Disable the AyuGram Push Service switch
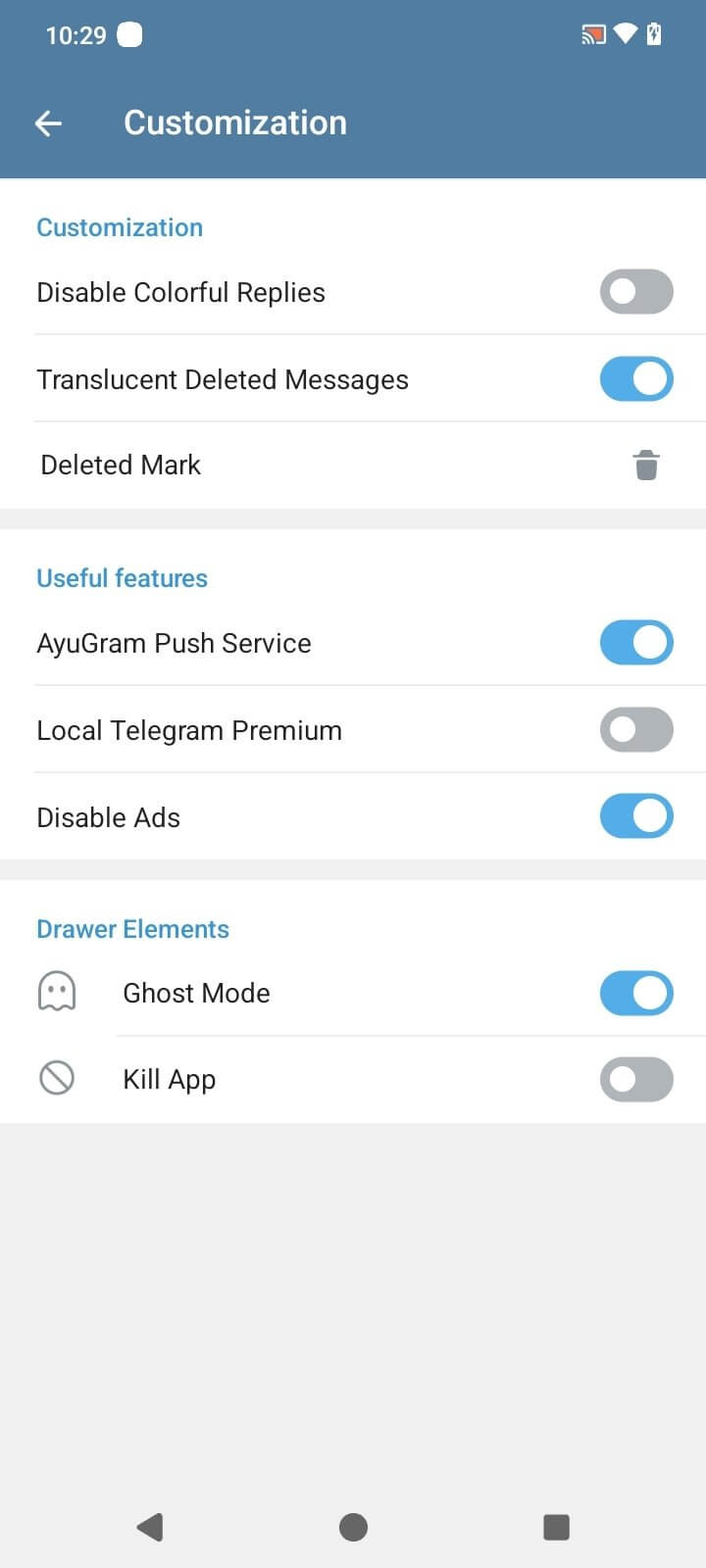706x1568 pixels. 636,642
